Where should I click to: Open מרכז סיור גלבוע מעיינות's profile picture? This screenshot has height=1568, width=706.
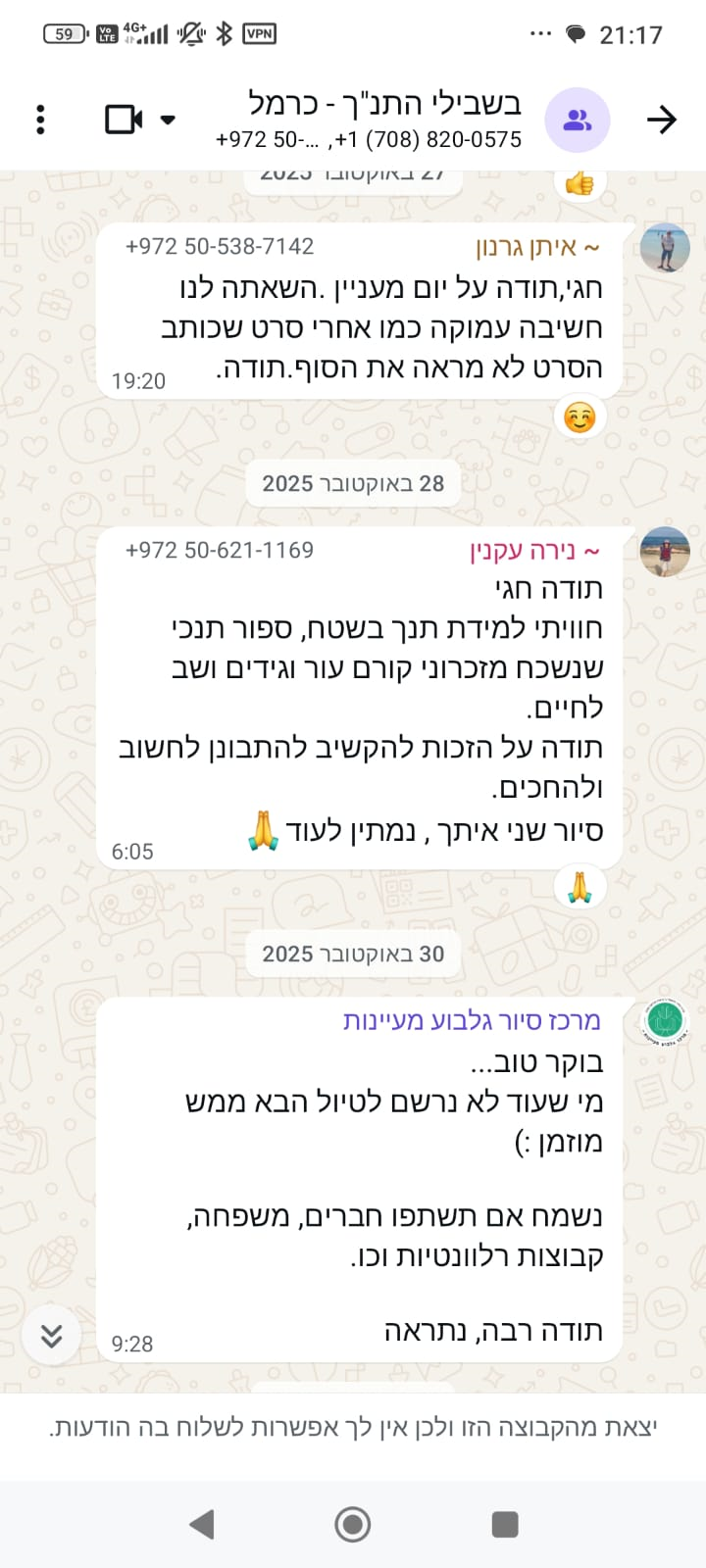pos(664,1021)
